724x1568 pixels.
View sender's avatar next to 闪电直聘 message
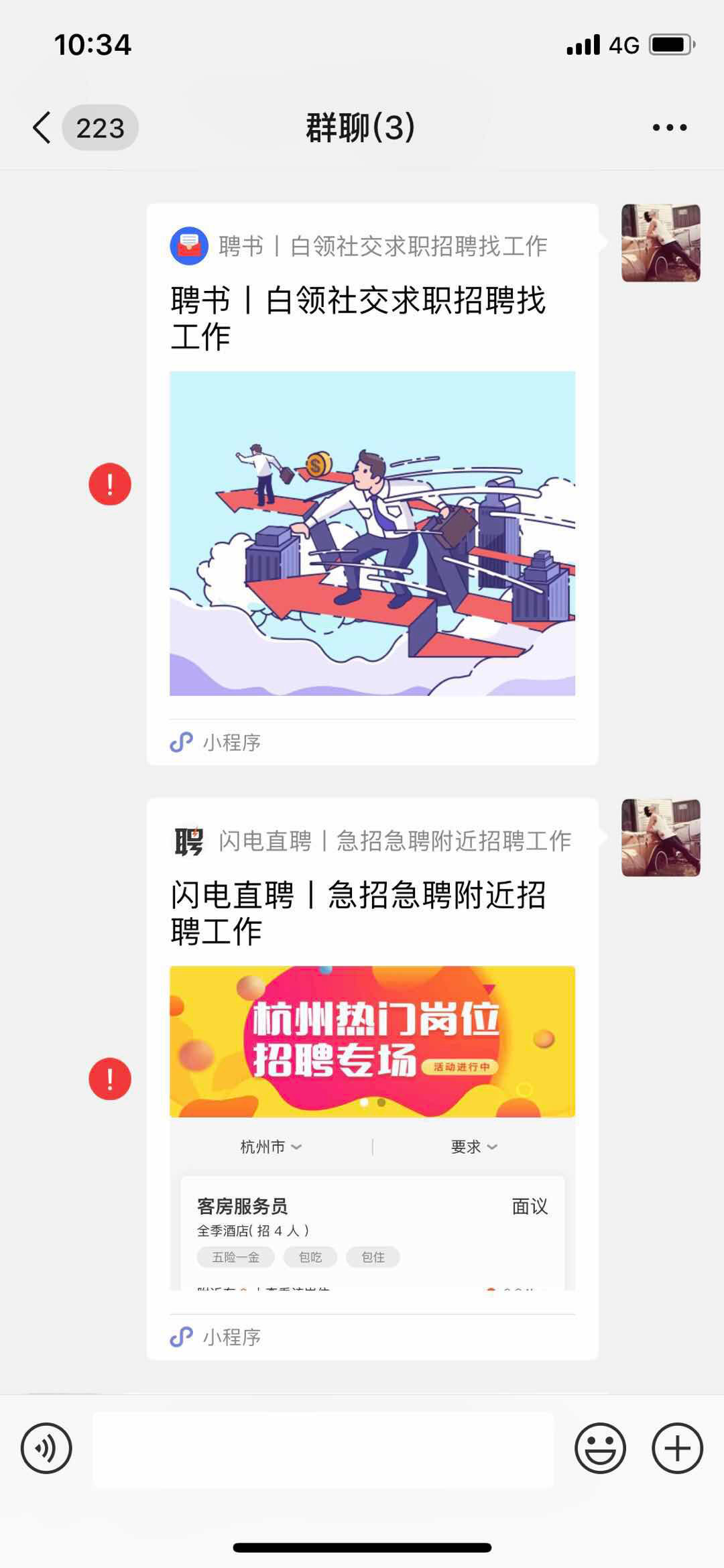click(x=660, y=837)
